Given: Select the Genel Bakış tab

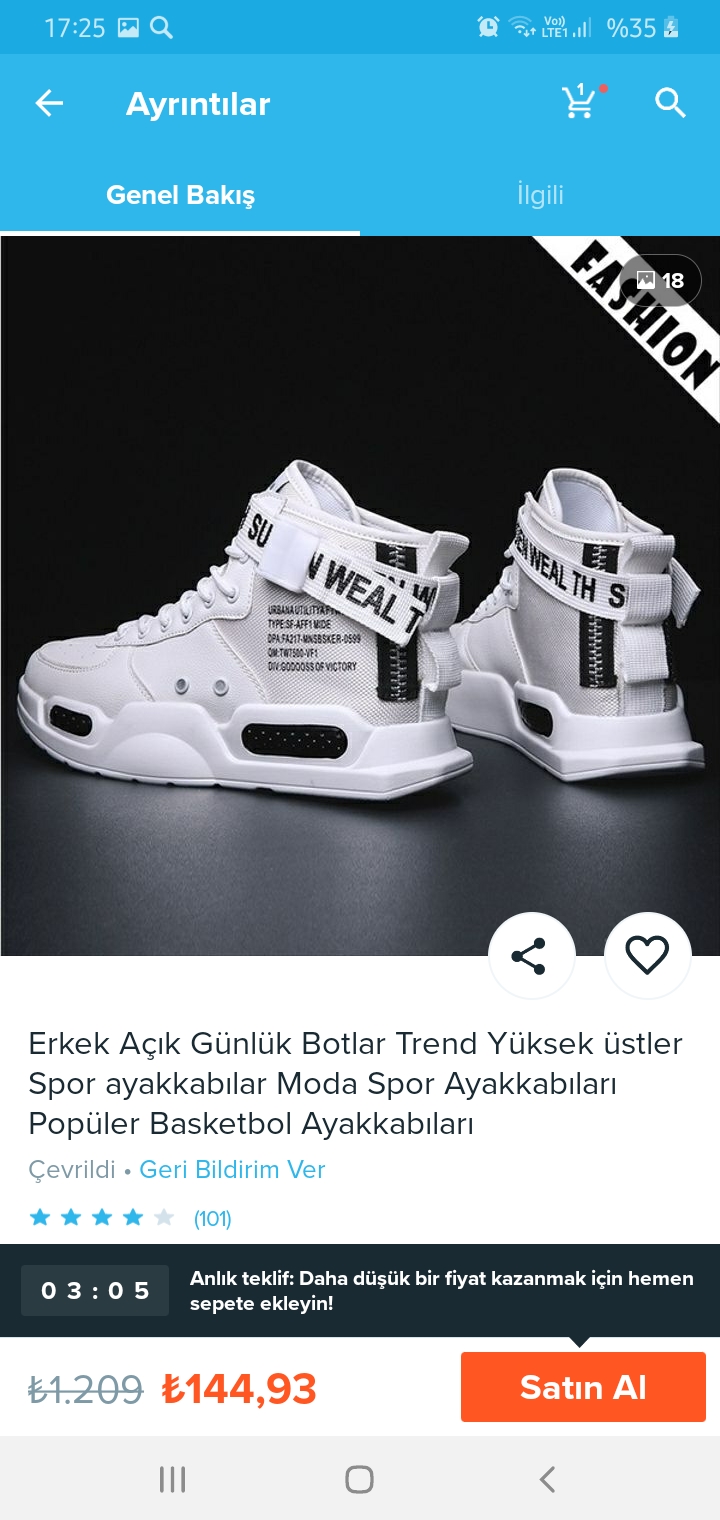Looking at the screenshot, I should point(180,195).
